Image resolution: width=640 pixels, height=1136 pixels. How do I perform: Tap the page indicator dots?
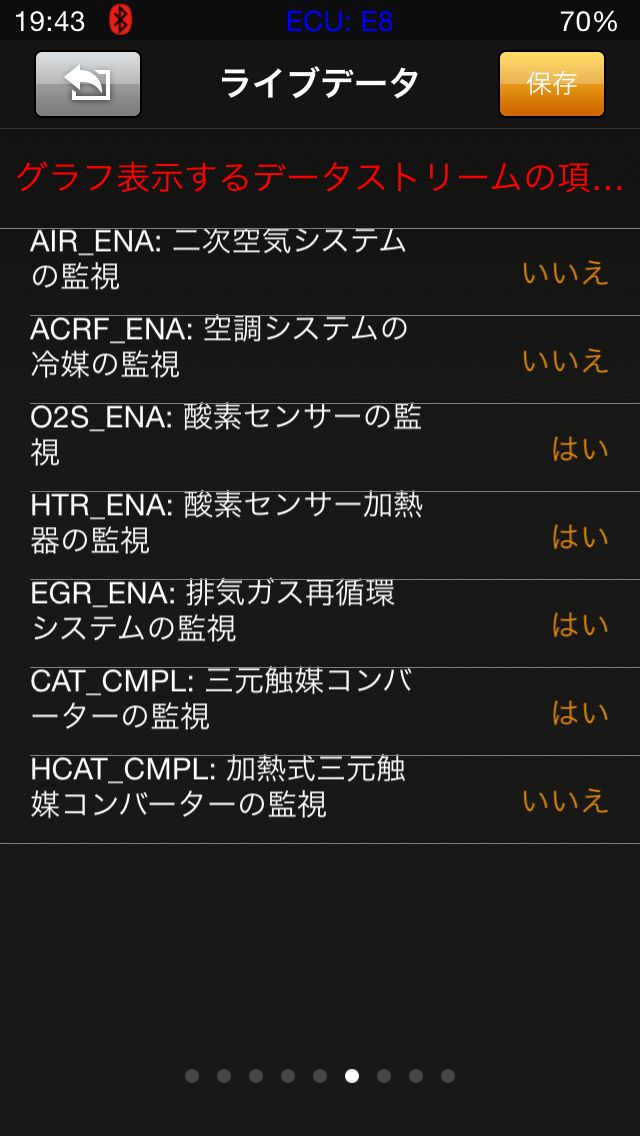(320, 1076)
